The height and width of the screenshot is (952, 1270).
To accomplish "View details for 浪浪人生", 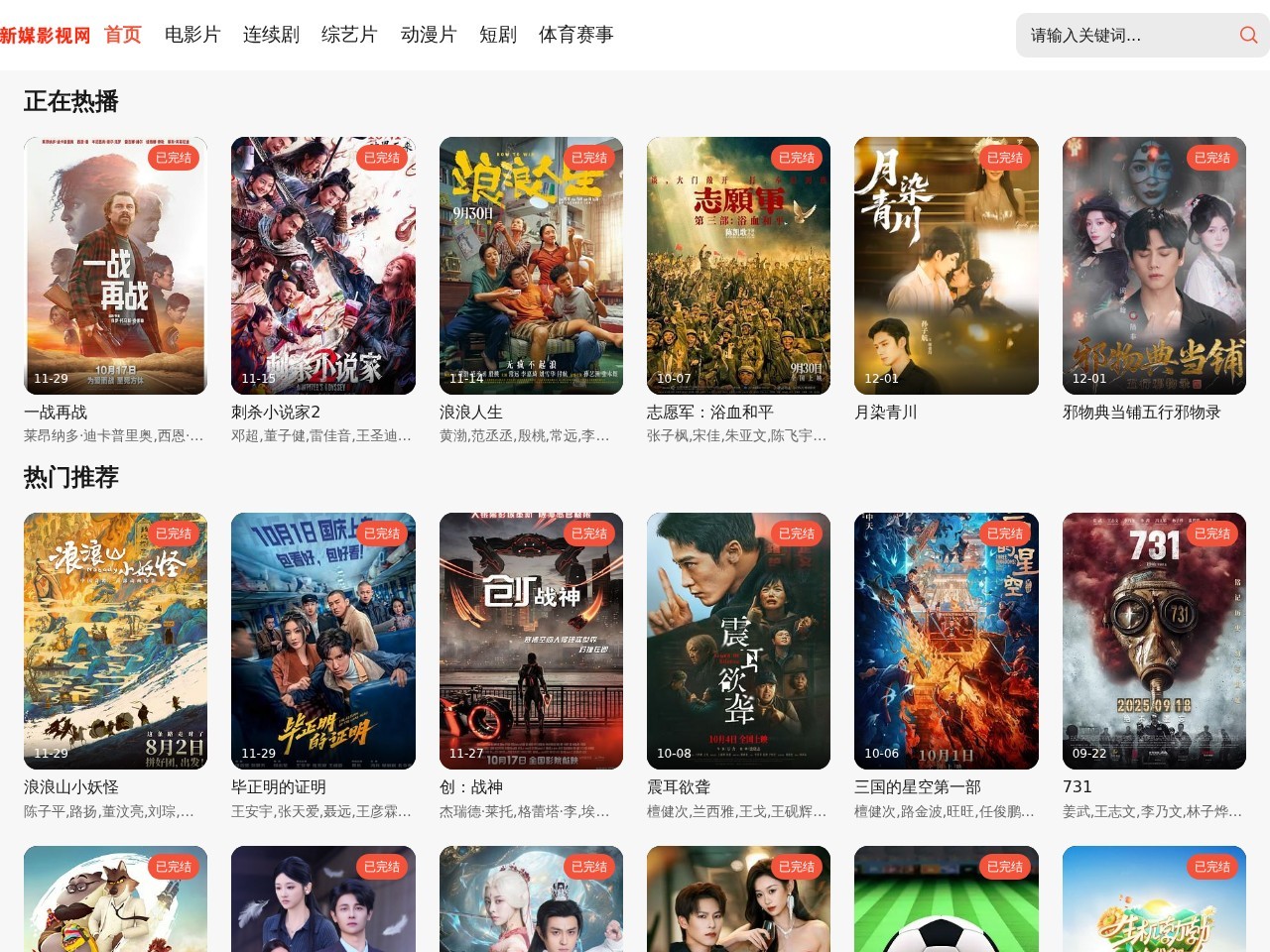I will click(531, 266).
